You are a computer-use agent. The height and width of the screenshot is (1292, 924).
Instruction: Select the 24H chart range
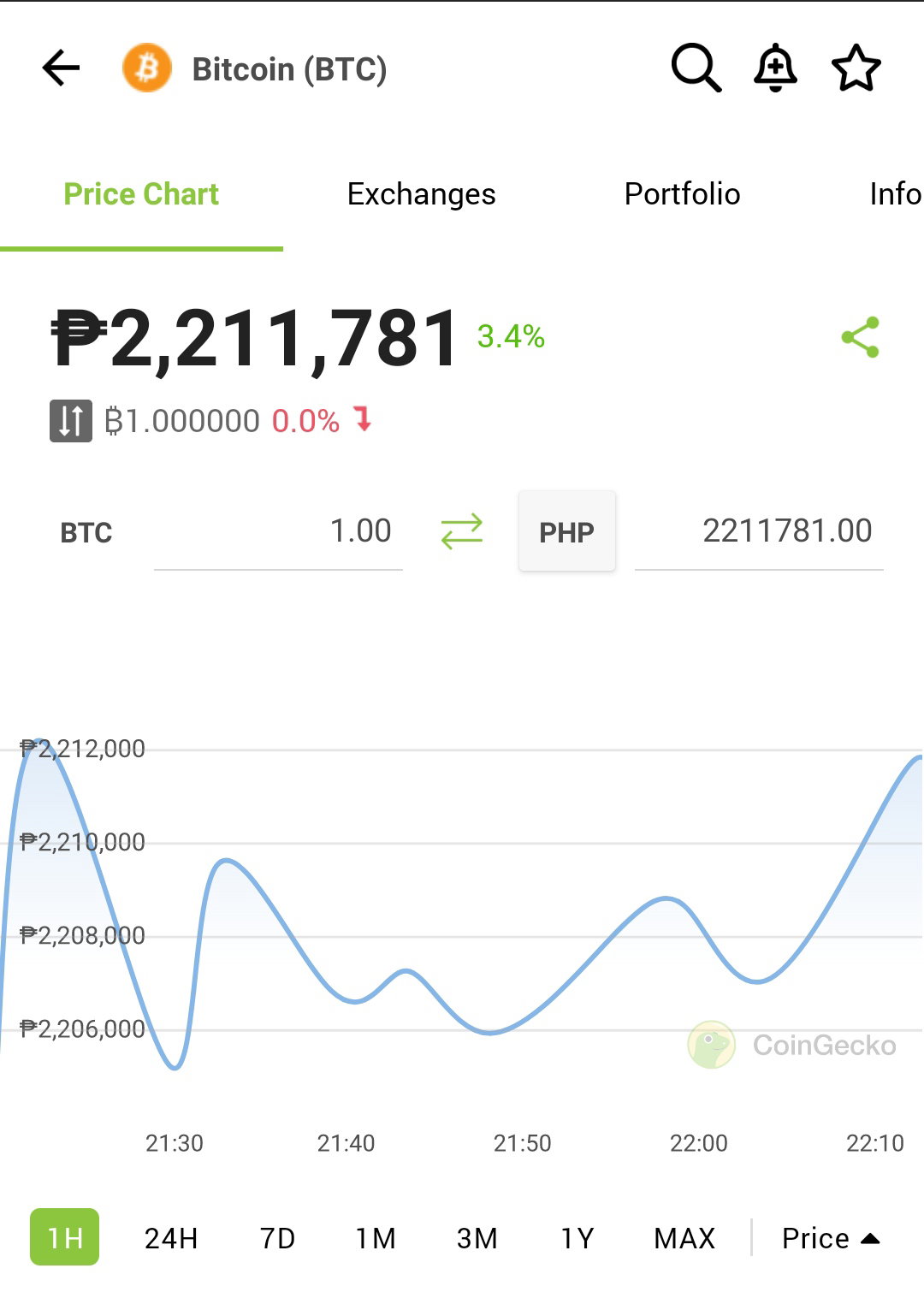pos(171,1238)
